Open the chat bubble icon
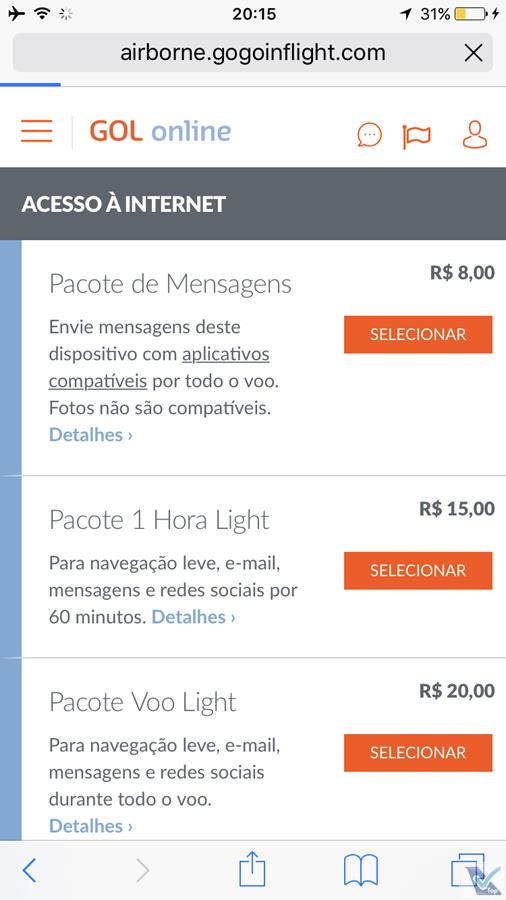 click(x=369, y=135)
